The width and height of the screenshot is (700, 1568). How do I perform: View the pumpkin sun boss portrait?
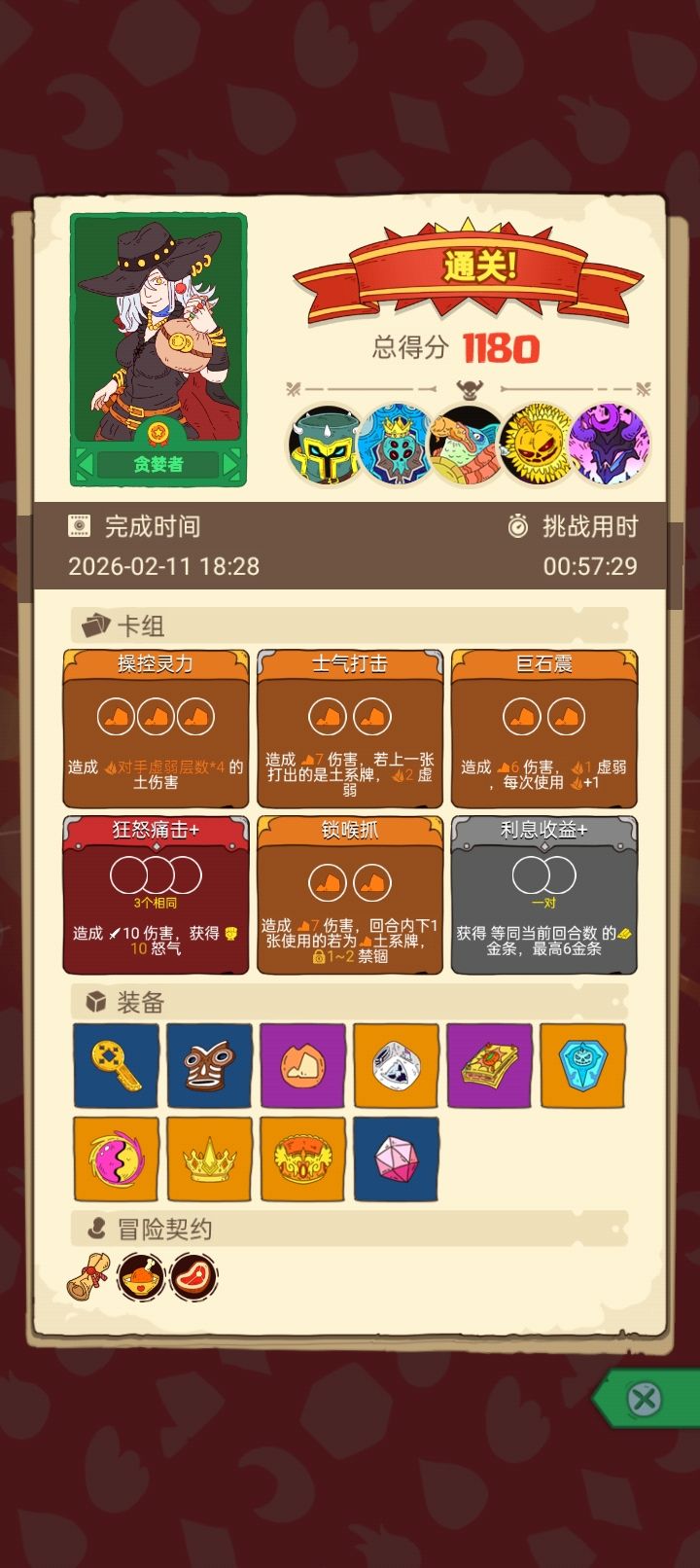point(538,444)
